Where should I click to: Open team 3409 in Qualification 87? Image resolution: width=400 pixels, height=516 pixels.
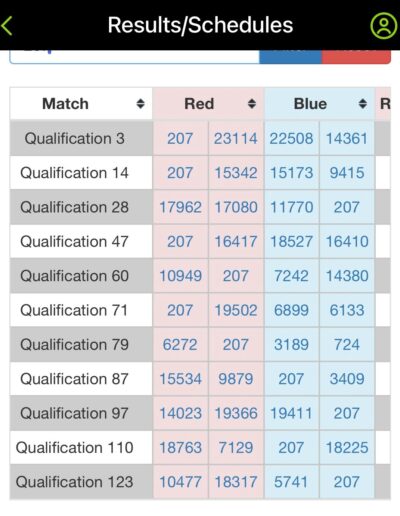(347, 379)
